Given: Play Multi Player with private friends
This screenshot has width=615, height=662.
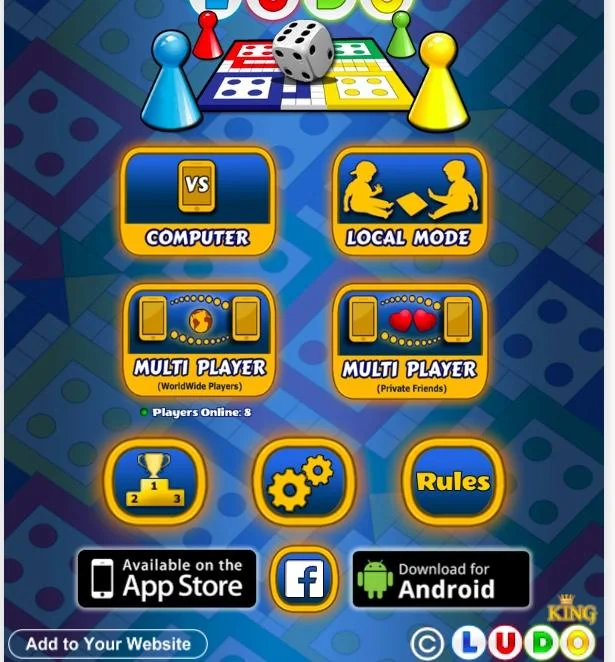Looking at the screenshot, I should (x=409, y=340).
